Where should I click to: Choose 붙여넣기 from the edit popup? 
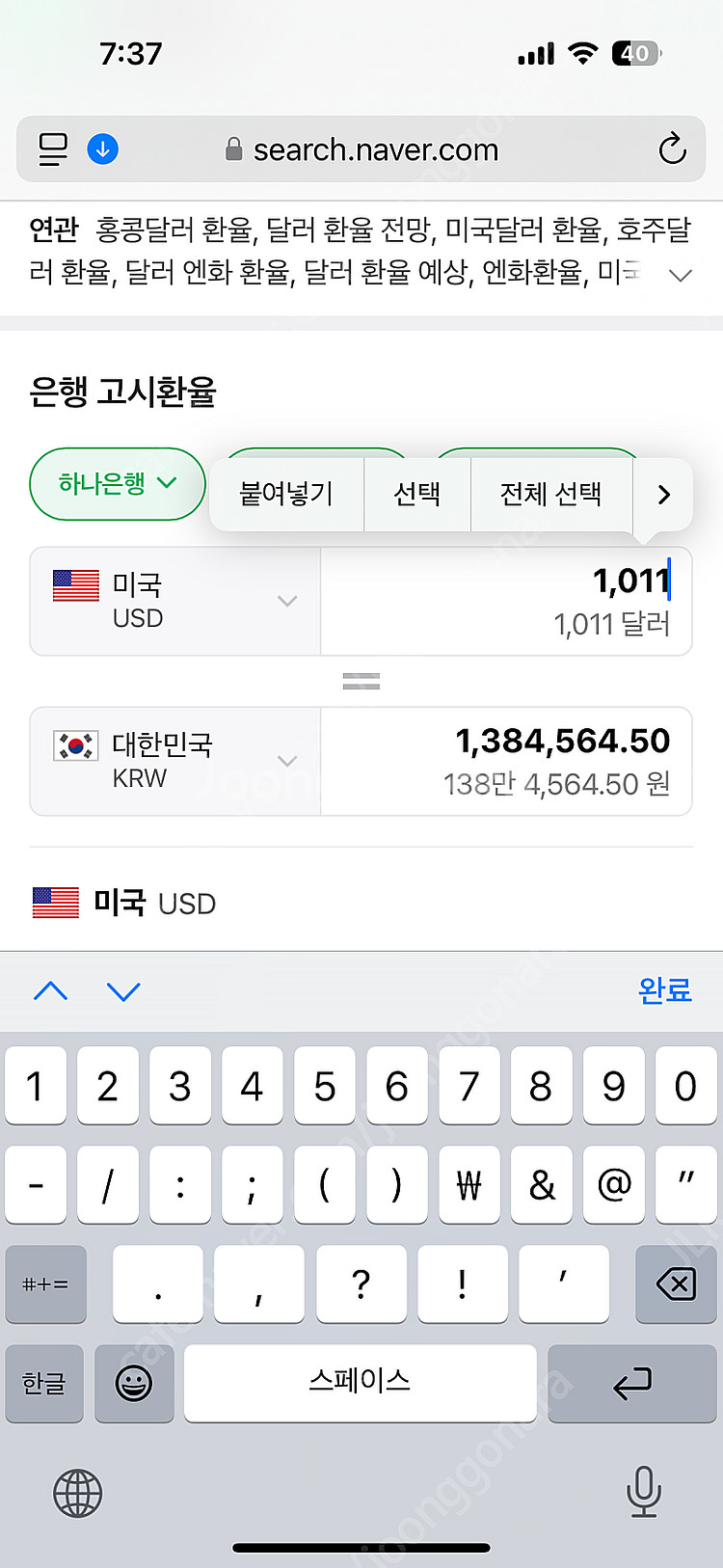tap(286, 494)
